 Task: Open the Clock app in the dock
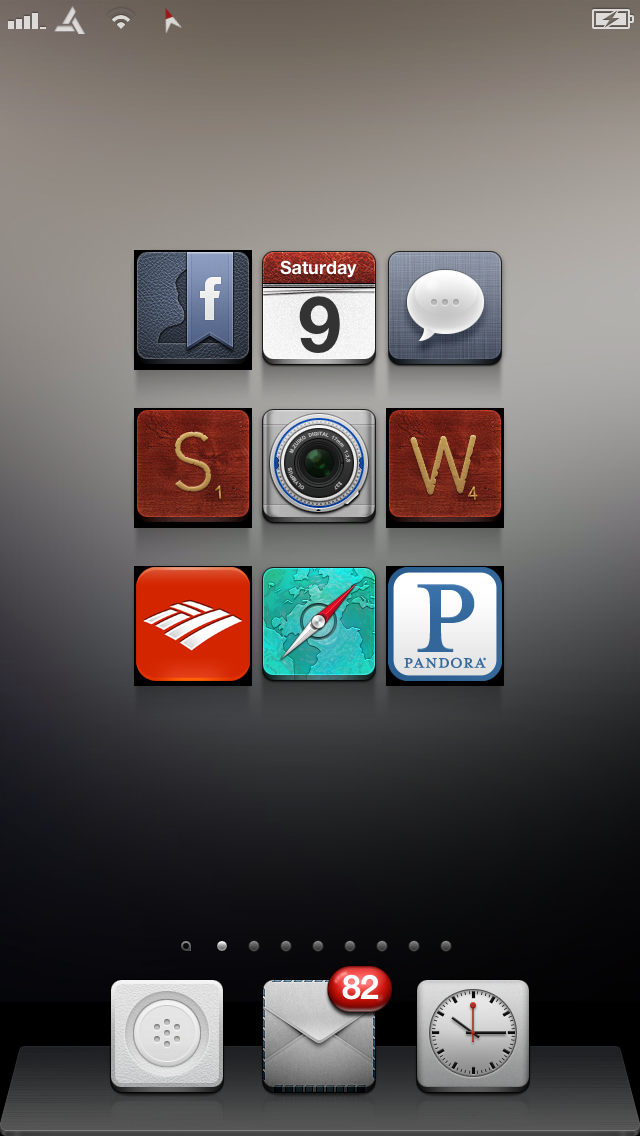point(473,1035)
